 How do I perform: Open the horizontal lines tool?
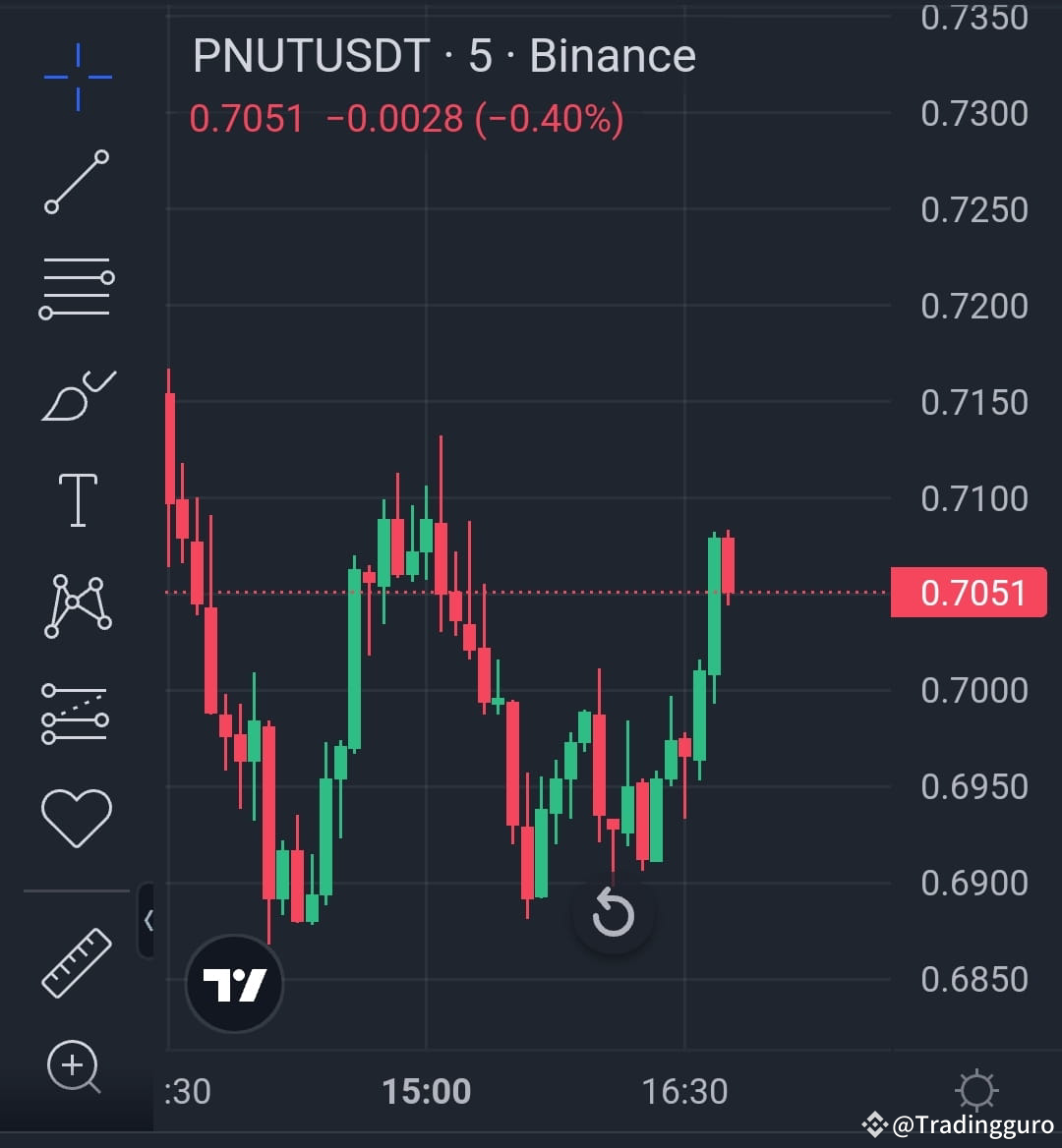77,287
